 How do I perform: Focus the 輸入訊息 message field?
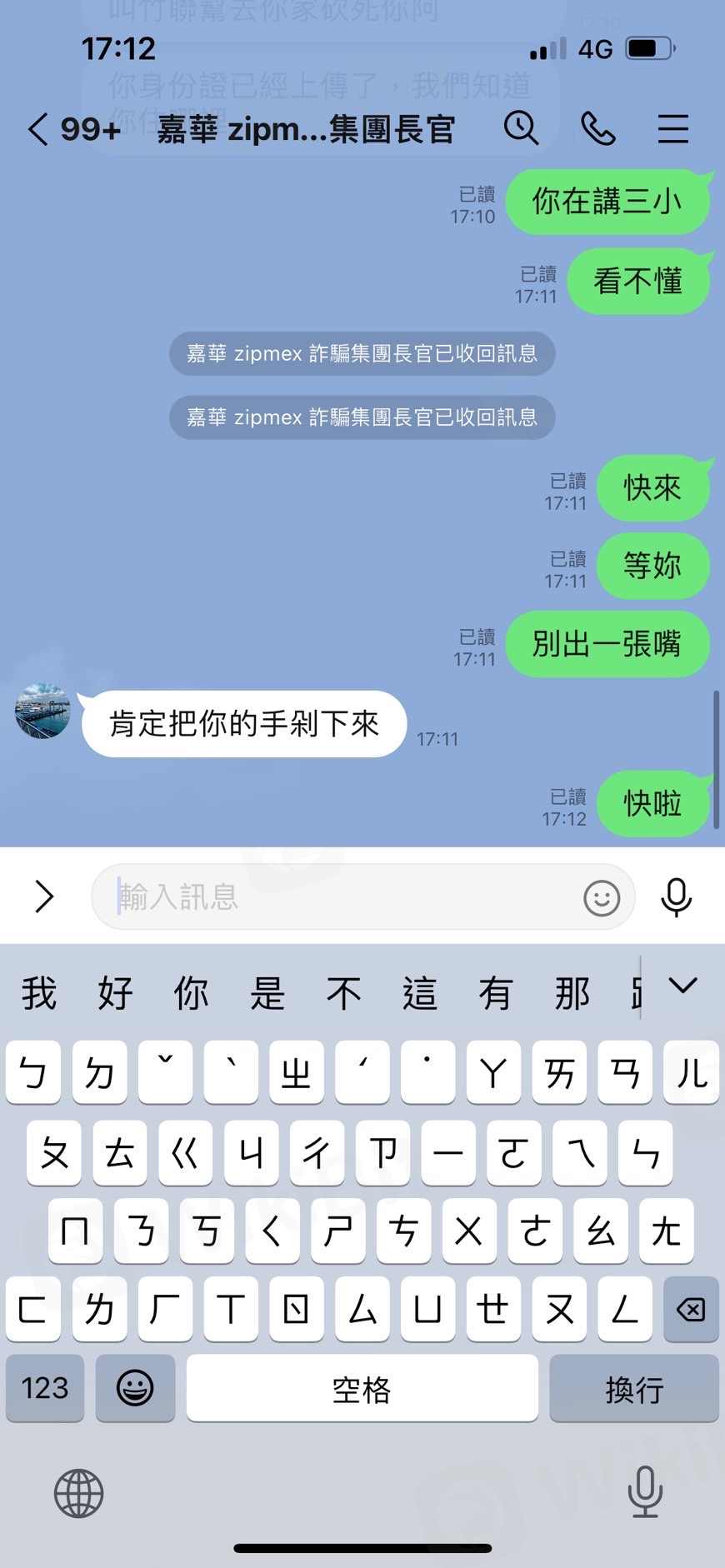333,896
